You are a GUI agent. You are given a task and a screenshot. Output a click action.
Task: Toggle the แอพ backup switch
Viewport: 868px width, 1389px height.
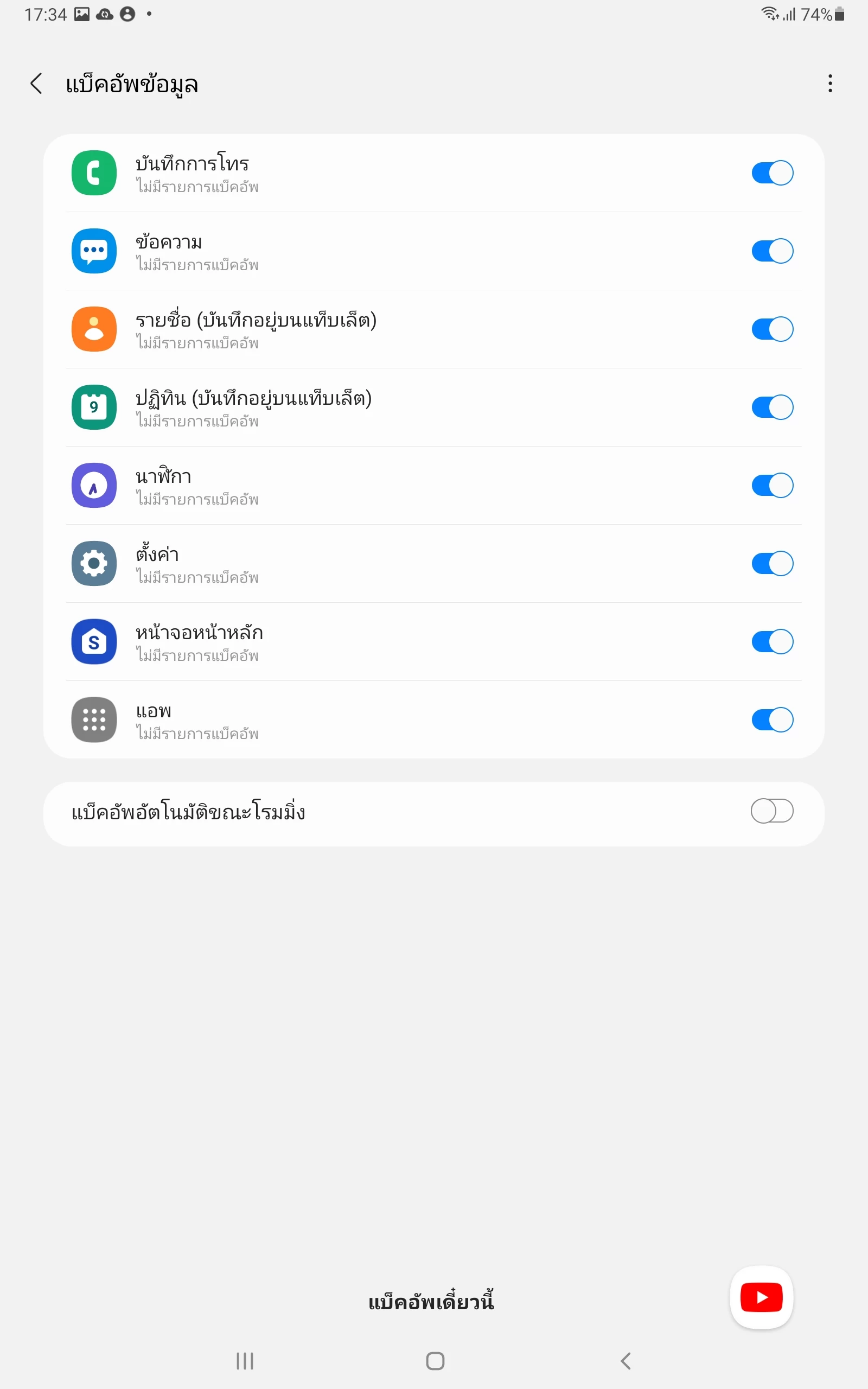[x=772, y=719]
